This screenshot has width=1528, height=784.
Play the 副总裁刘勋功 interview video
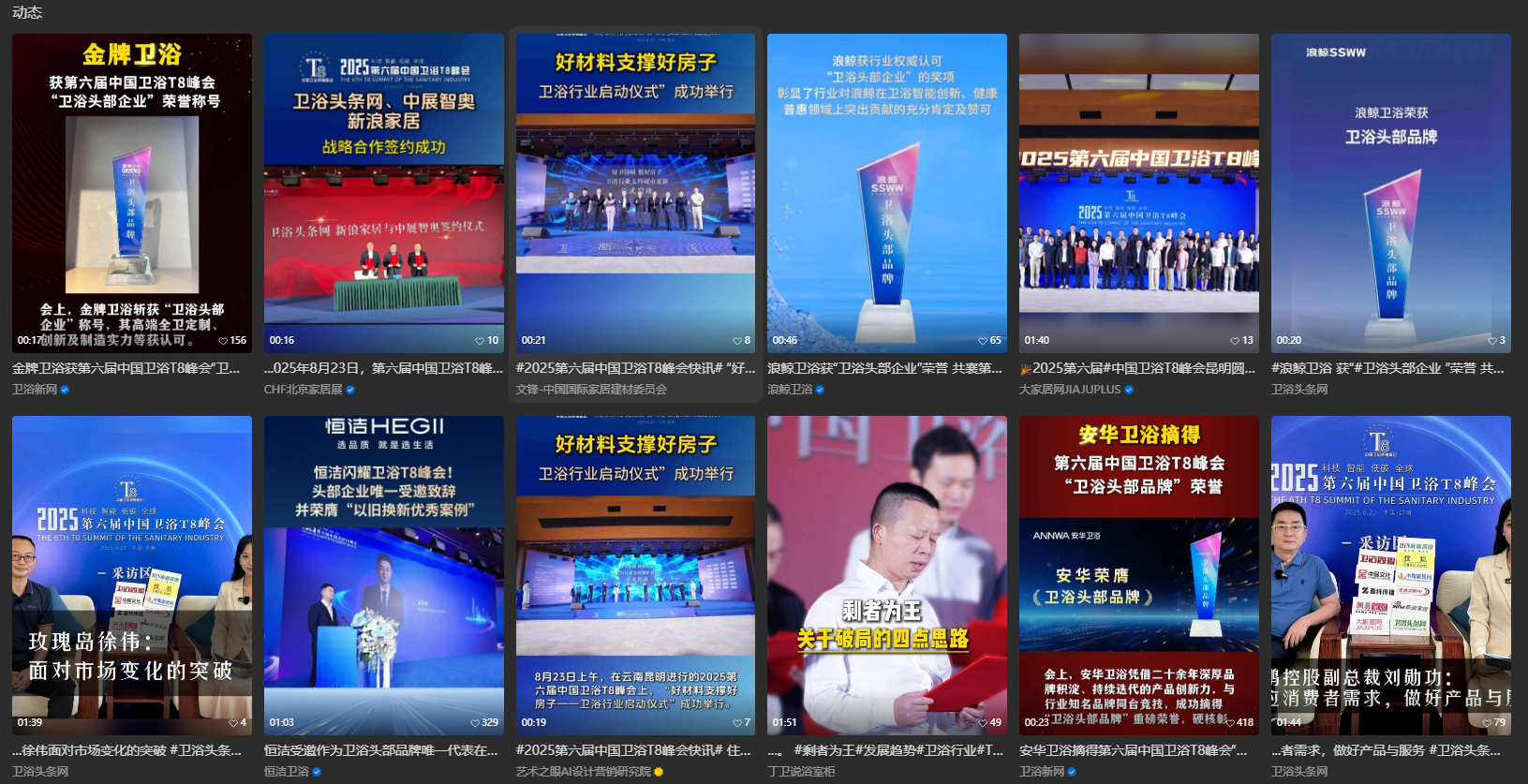pyautogui.click(x=1390, y=575)
